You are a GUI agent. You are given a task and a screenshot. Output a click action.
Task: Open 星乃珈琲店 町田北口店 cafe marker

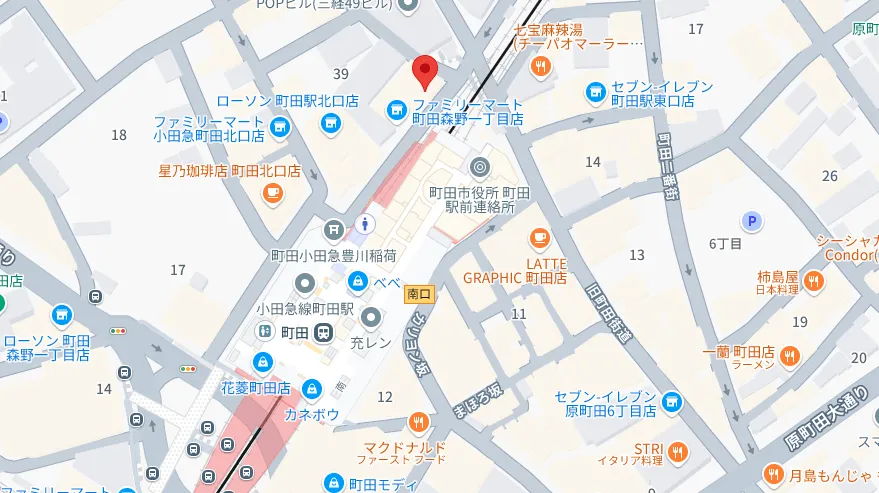(x=272, y=193)
